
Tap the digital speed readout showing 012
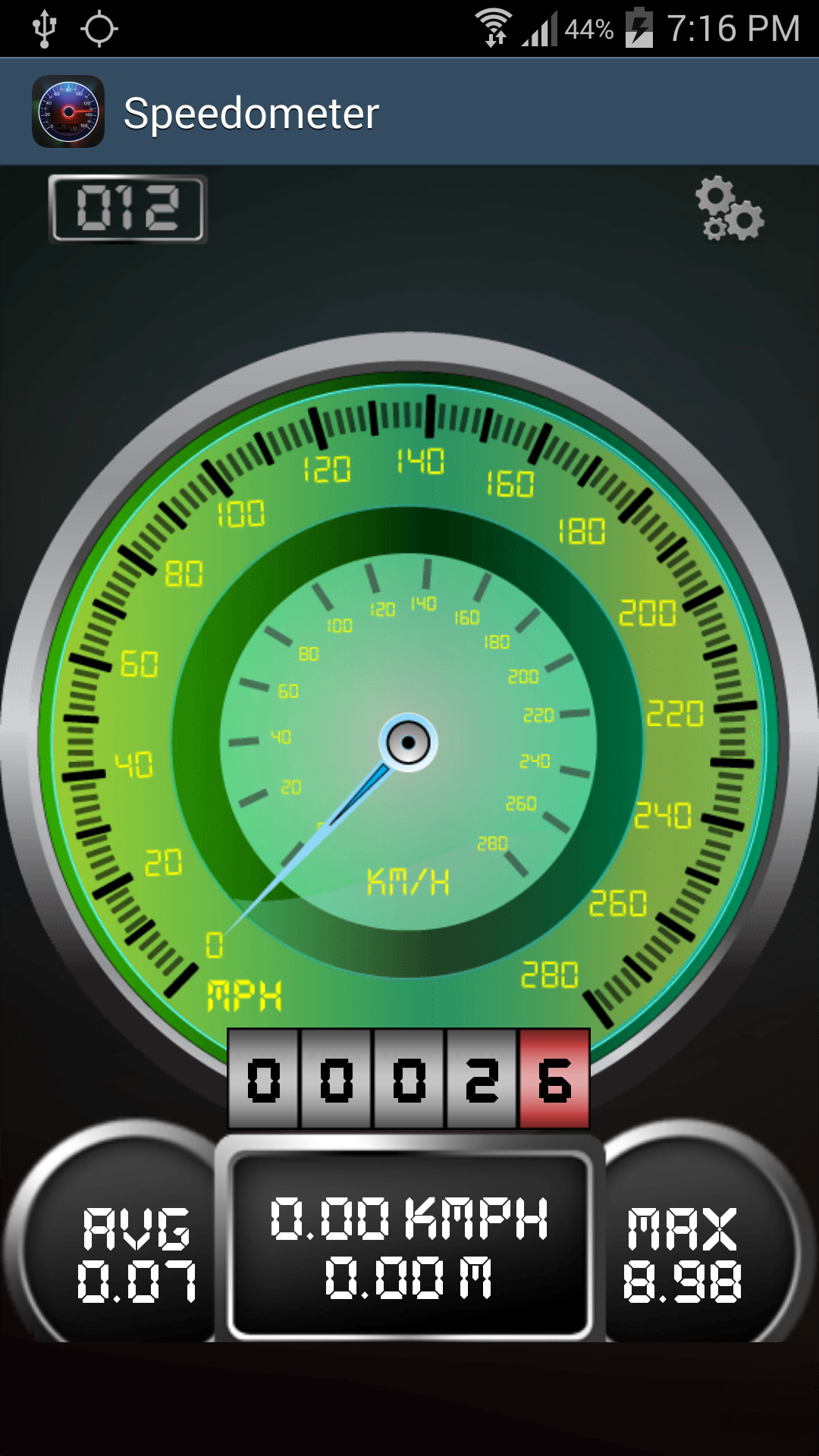tap(127, 209)
